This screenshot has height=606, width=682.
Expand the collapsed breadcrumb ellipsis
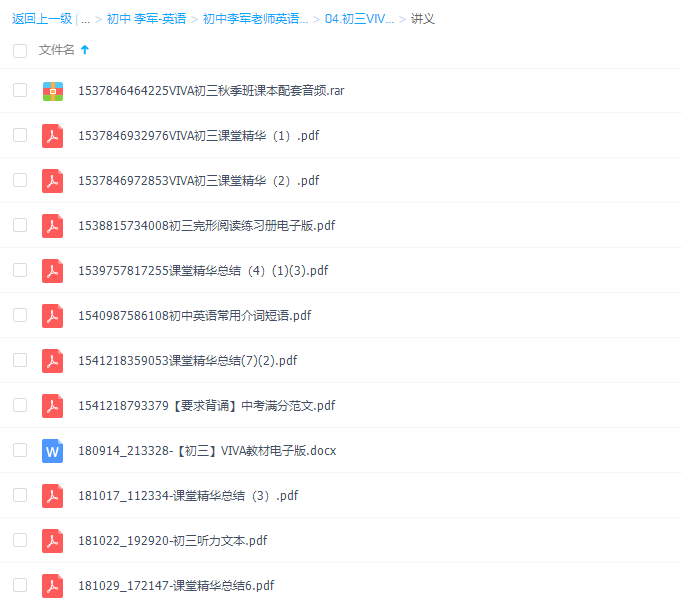[x=86, y=18]
